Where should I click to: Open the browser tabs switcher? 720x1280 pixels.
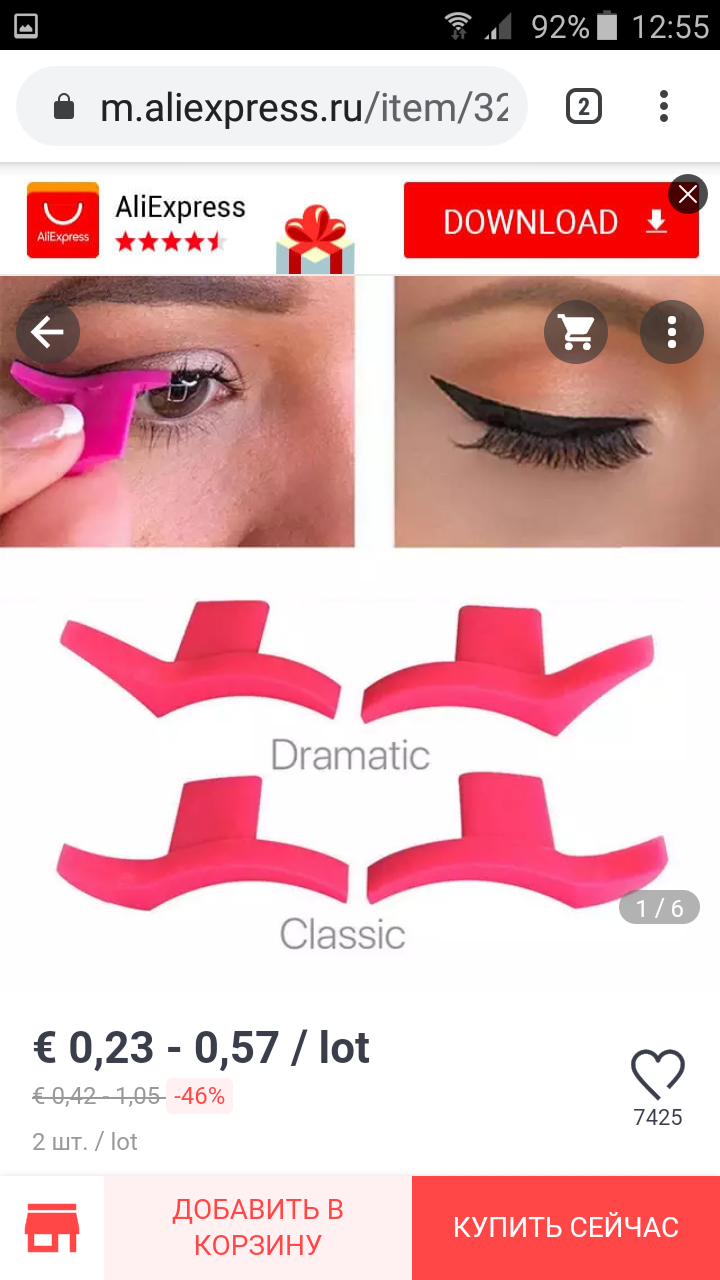584,106
